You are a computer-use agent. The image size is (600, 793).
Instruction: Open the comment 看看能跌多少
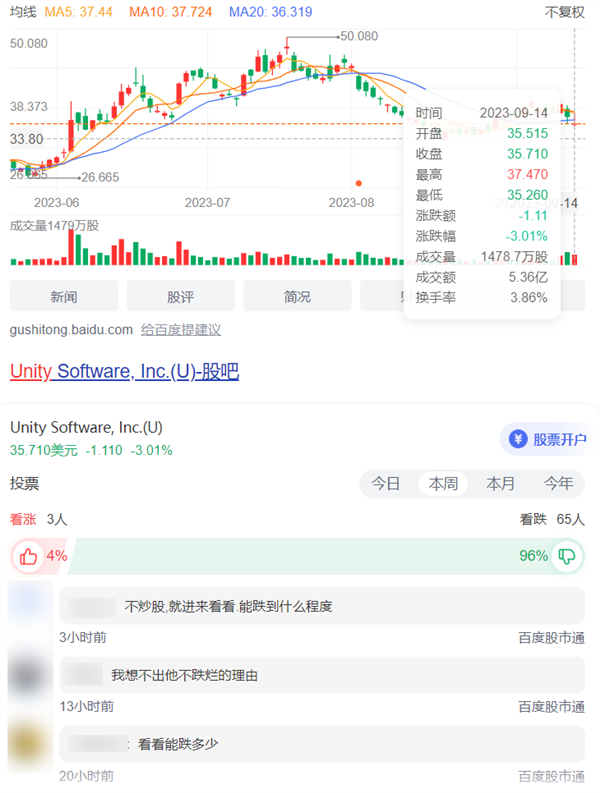pyautogui.click(x=178, y=744)
